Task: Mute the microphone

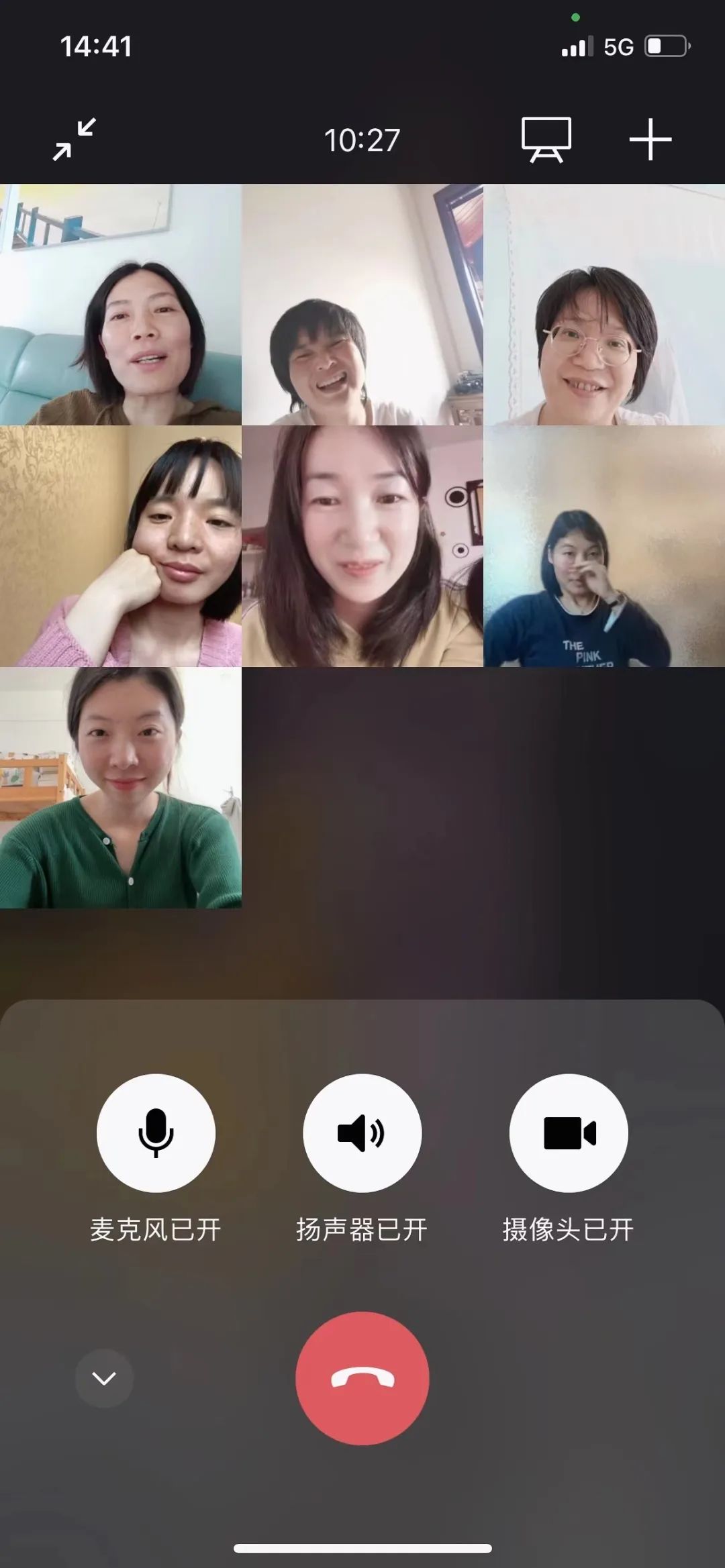Action: [x=156, y=1133]
